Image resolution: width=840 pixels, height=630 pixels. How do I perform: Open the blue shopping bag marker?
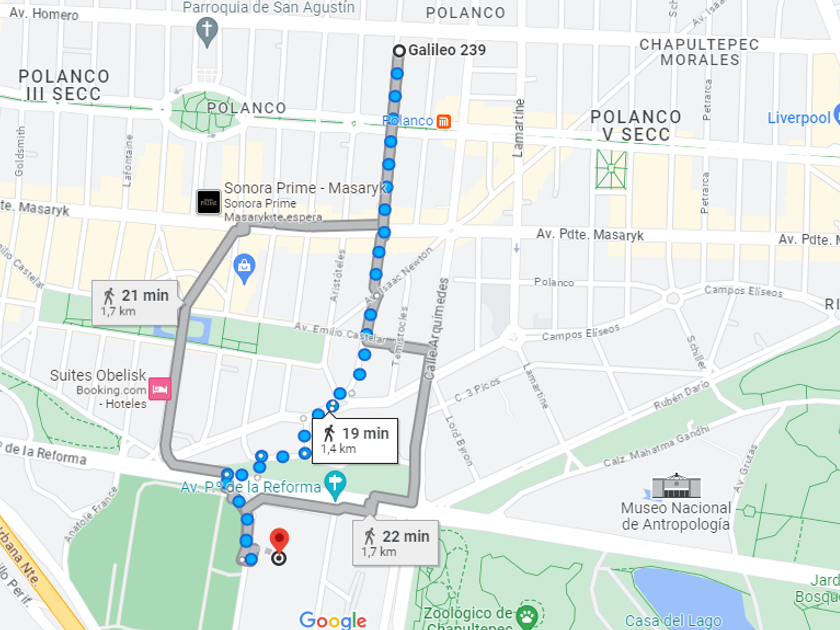click(245, 265)
